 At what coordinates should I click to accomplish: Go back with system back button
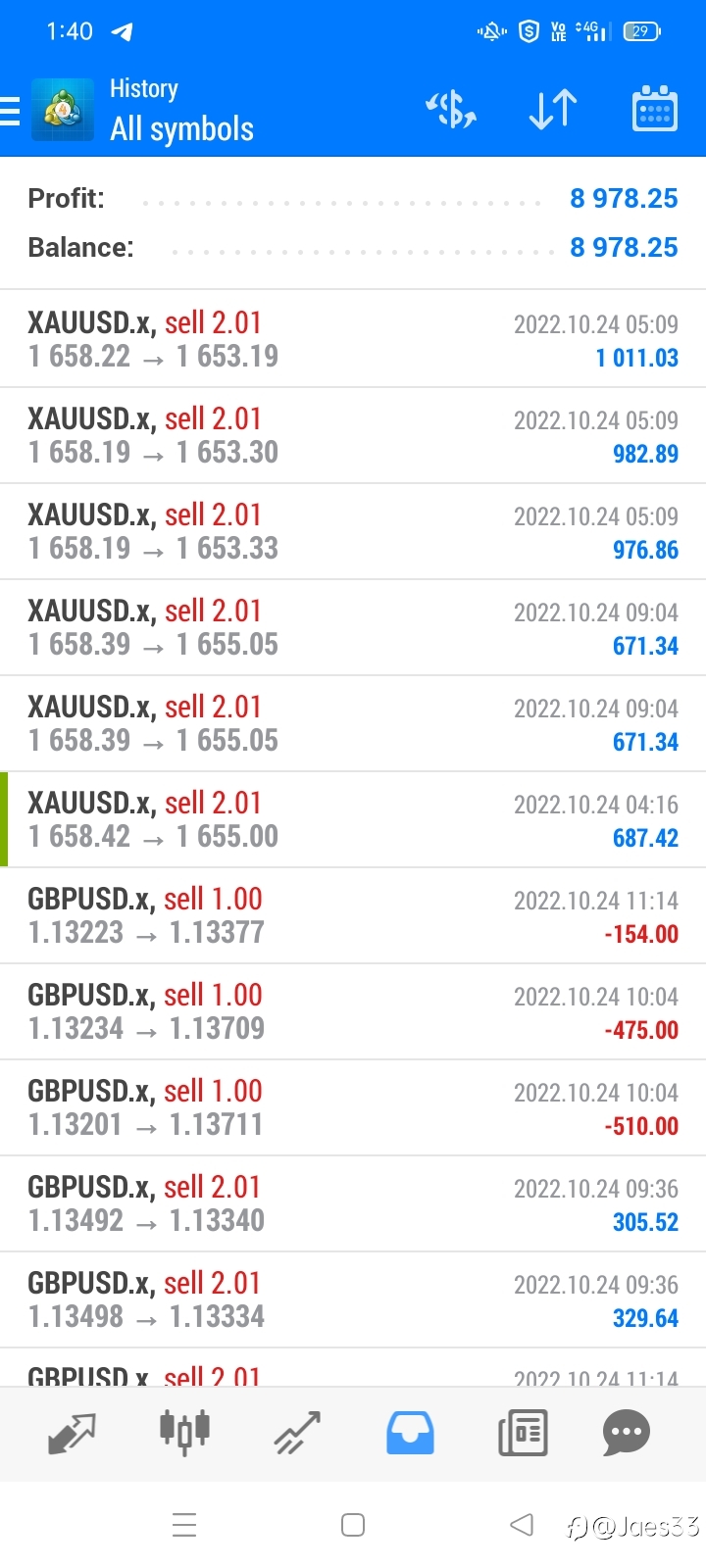click(x=522, y=1524)
